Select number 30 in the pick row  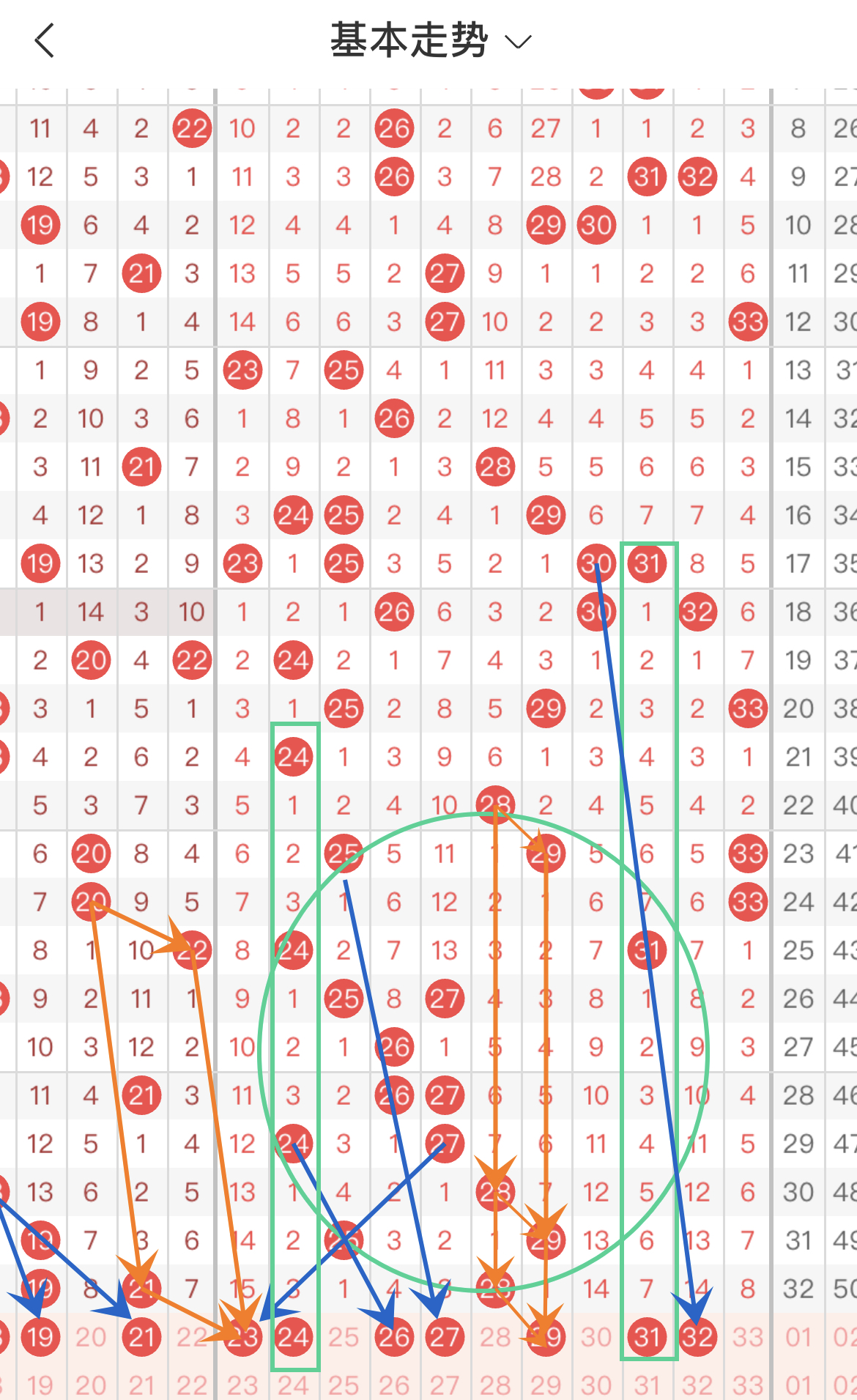[x=596, y=1337]
